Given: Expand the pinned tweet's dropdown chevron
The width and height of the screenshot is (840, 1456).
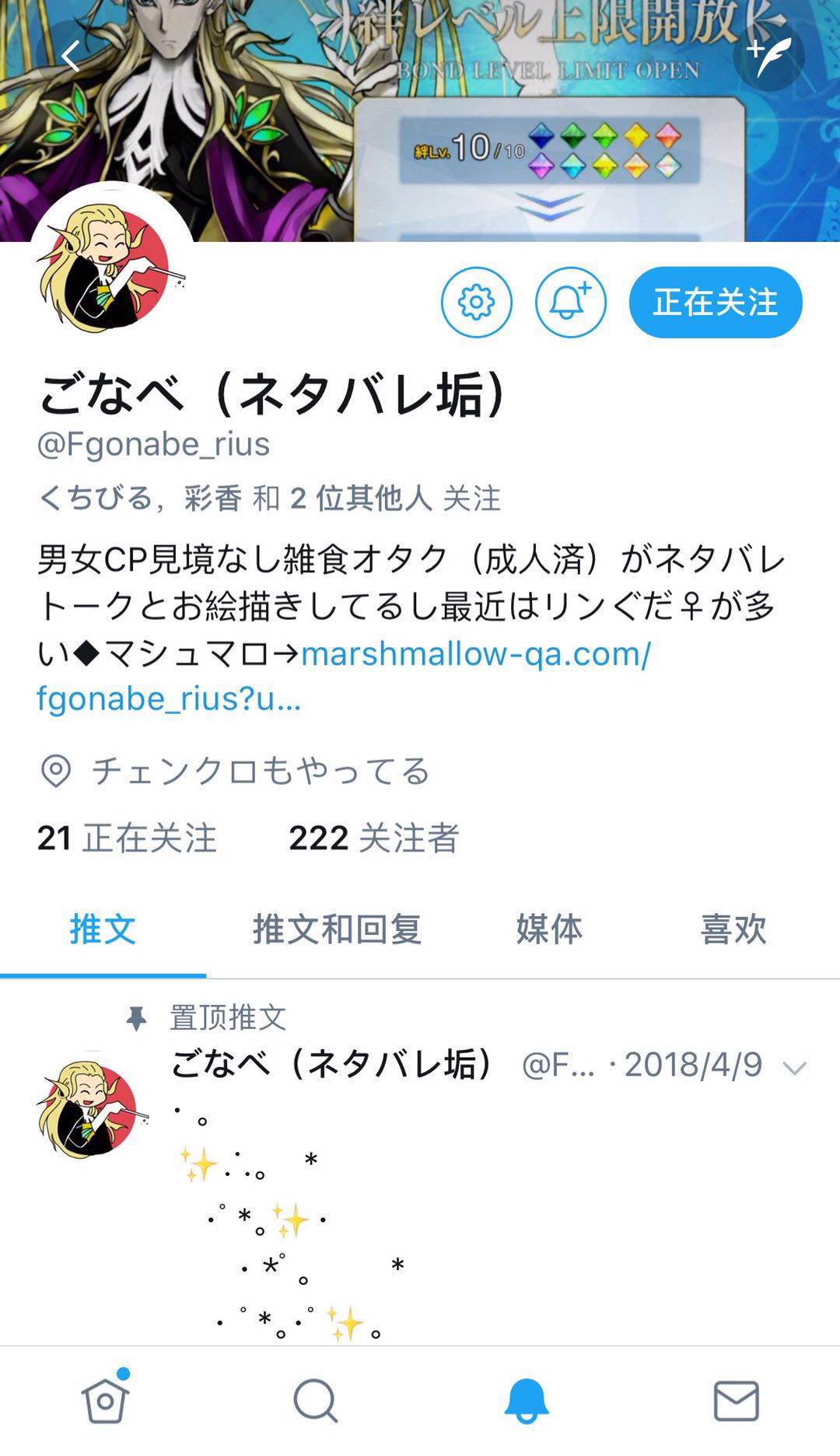Looking at the screenshot, I should [794, 1068].
